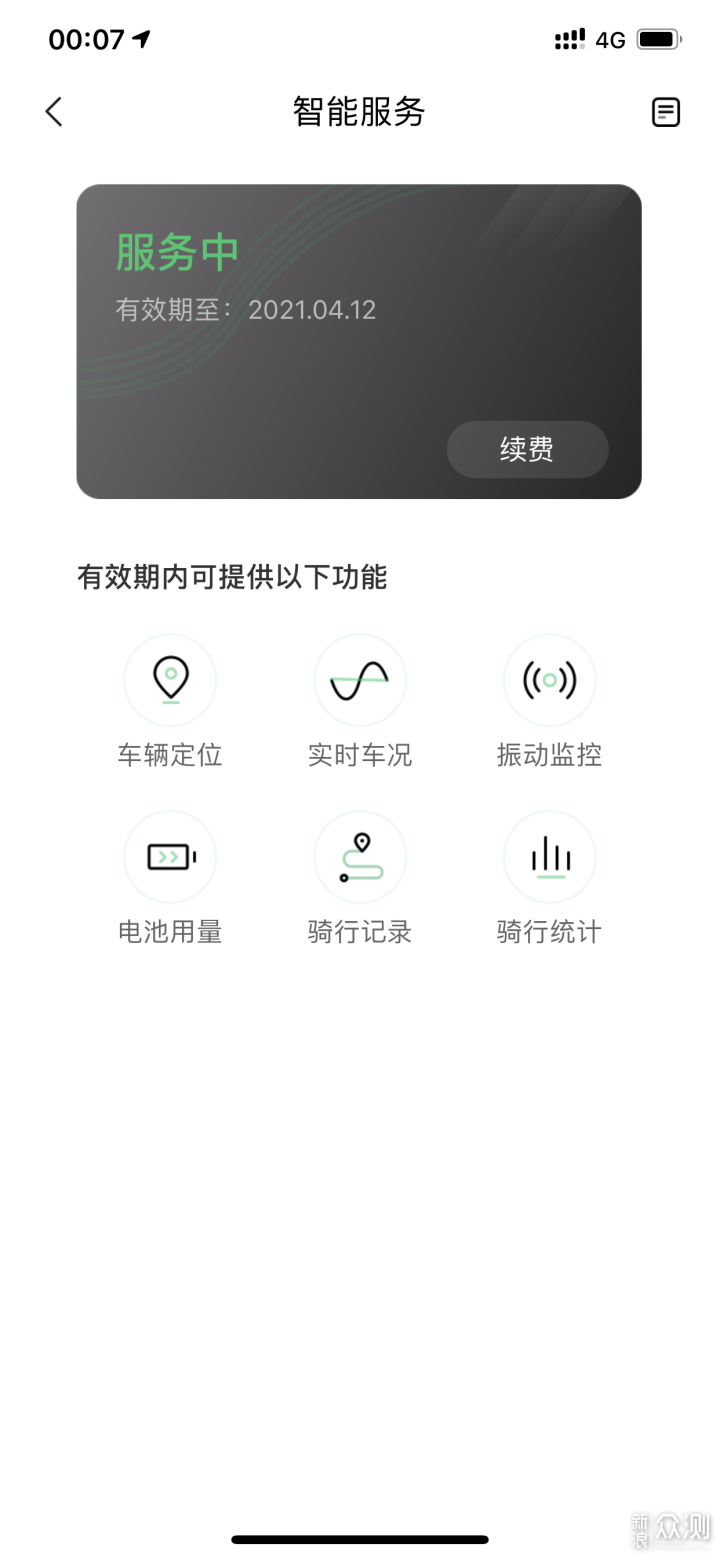Tap the 续费 (renew) button

coord(527,449)
